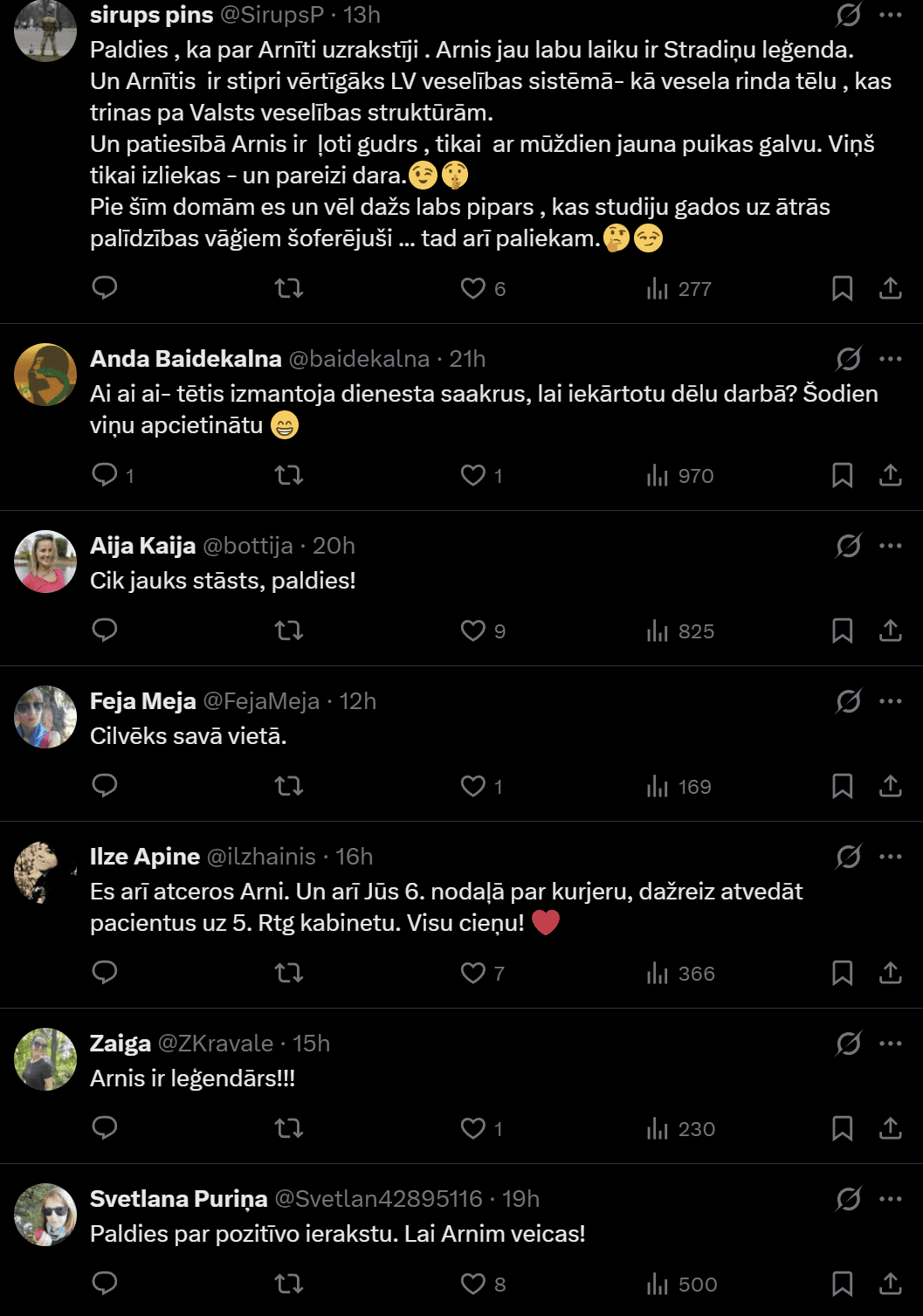Viewport: 923px width, 1316px height.
Task: View analytics for Feja Meja's reply
Action: [x=679, y=787]
